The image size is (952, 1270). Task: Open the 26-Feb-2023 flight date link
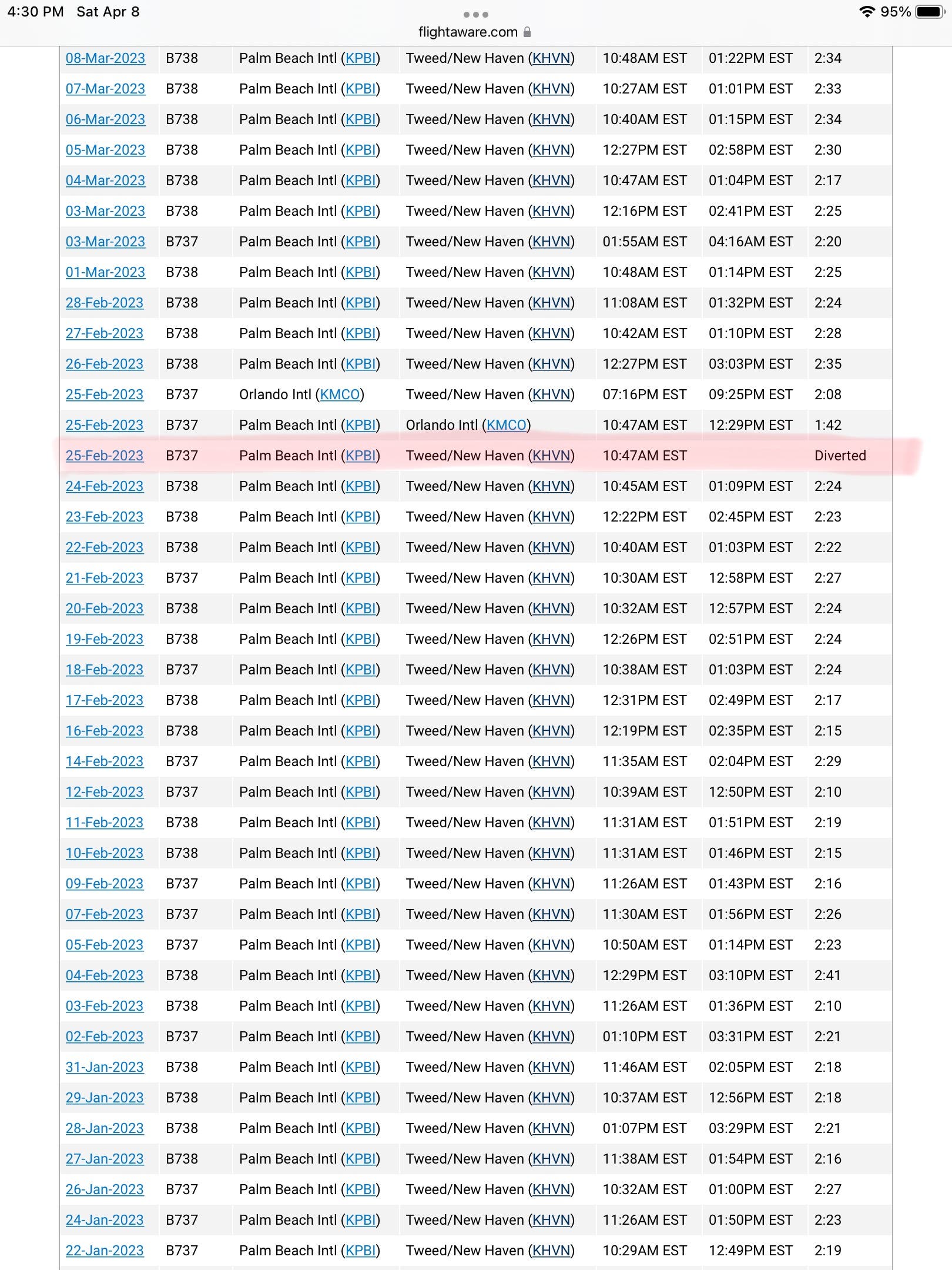(x=105, y=364)
